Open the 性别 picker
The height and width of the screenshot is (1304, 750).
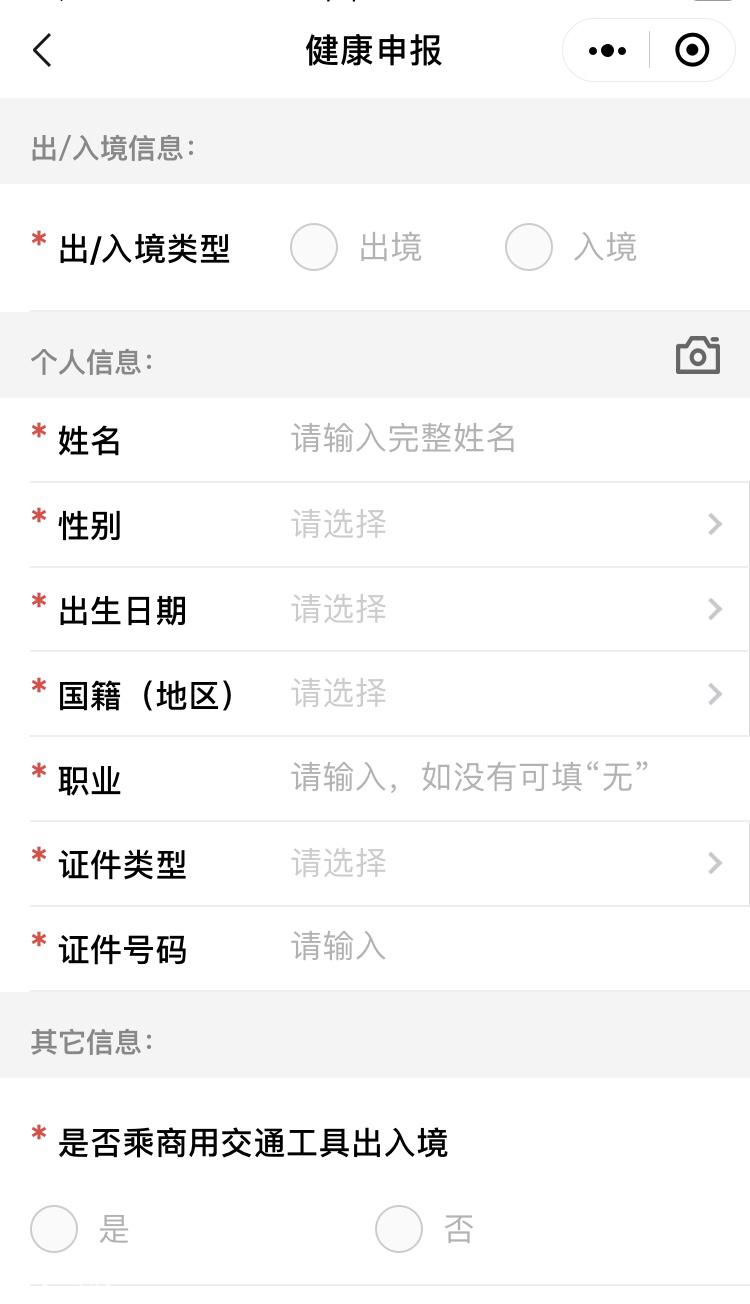[389, 524]
